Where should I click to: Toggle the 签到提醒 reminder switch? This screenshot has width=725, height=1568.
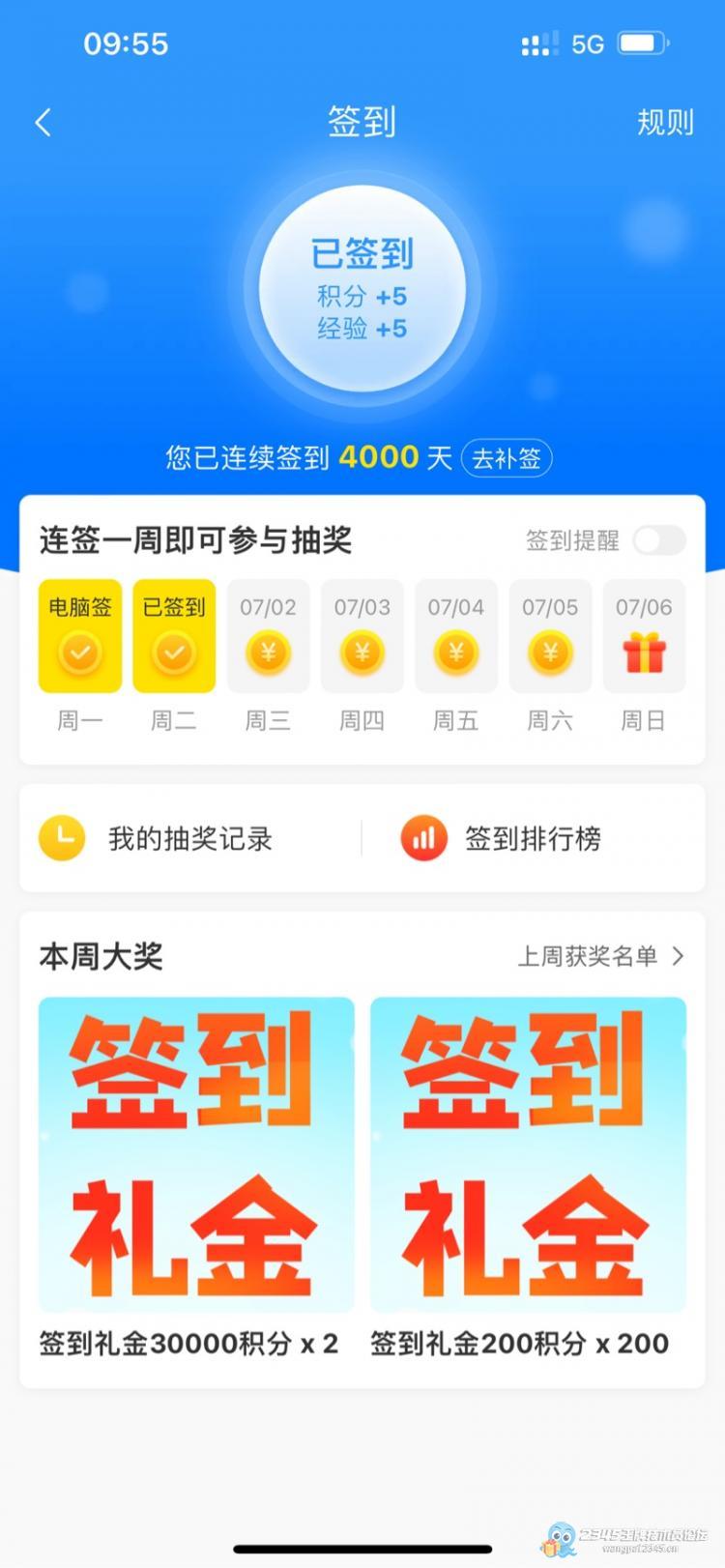pyautogui.click(x=659, y=540)
